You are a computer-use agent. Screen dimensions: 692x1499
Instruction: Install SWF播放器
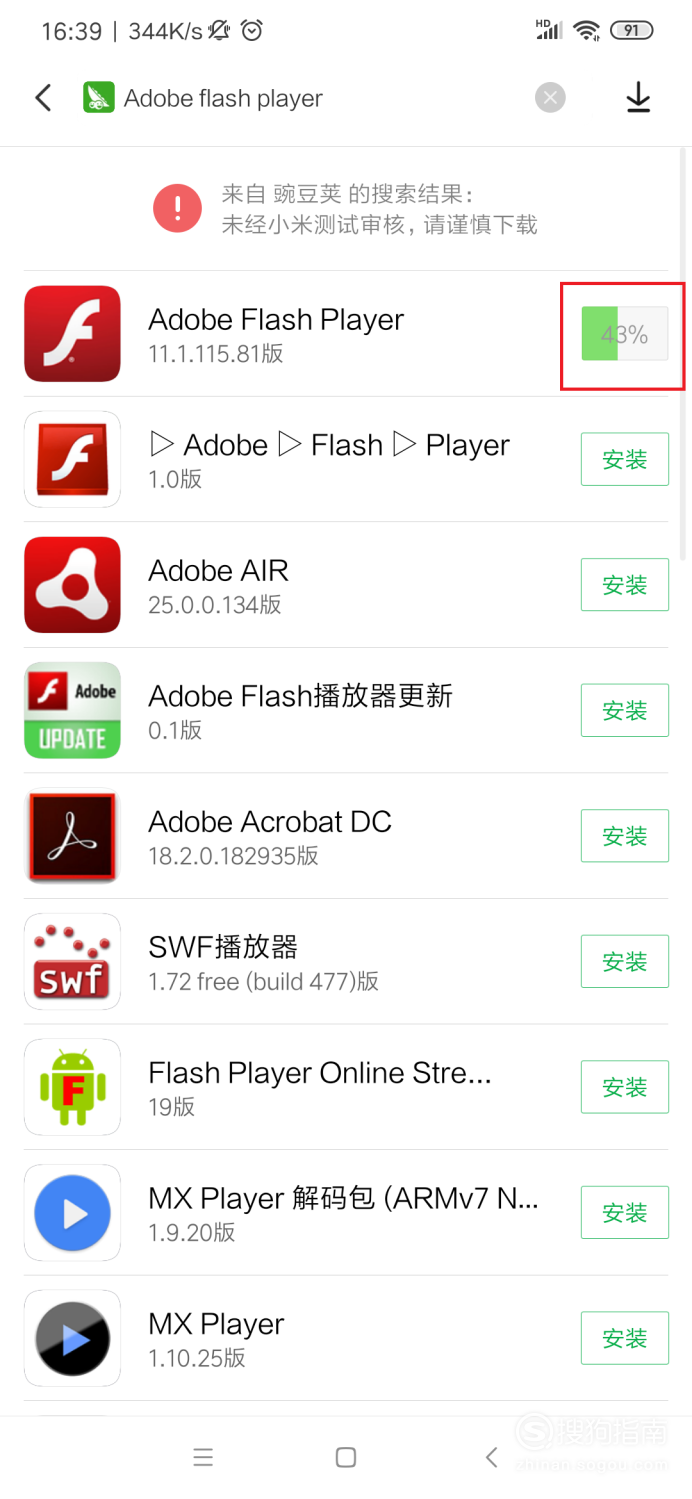click(x=625, y=962)
